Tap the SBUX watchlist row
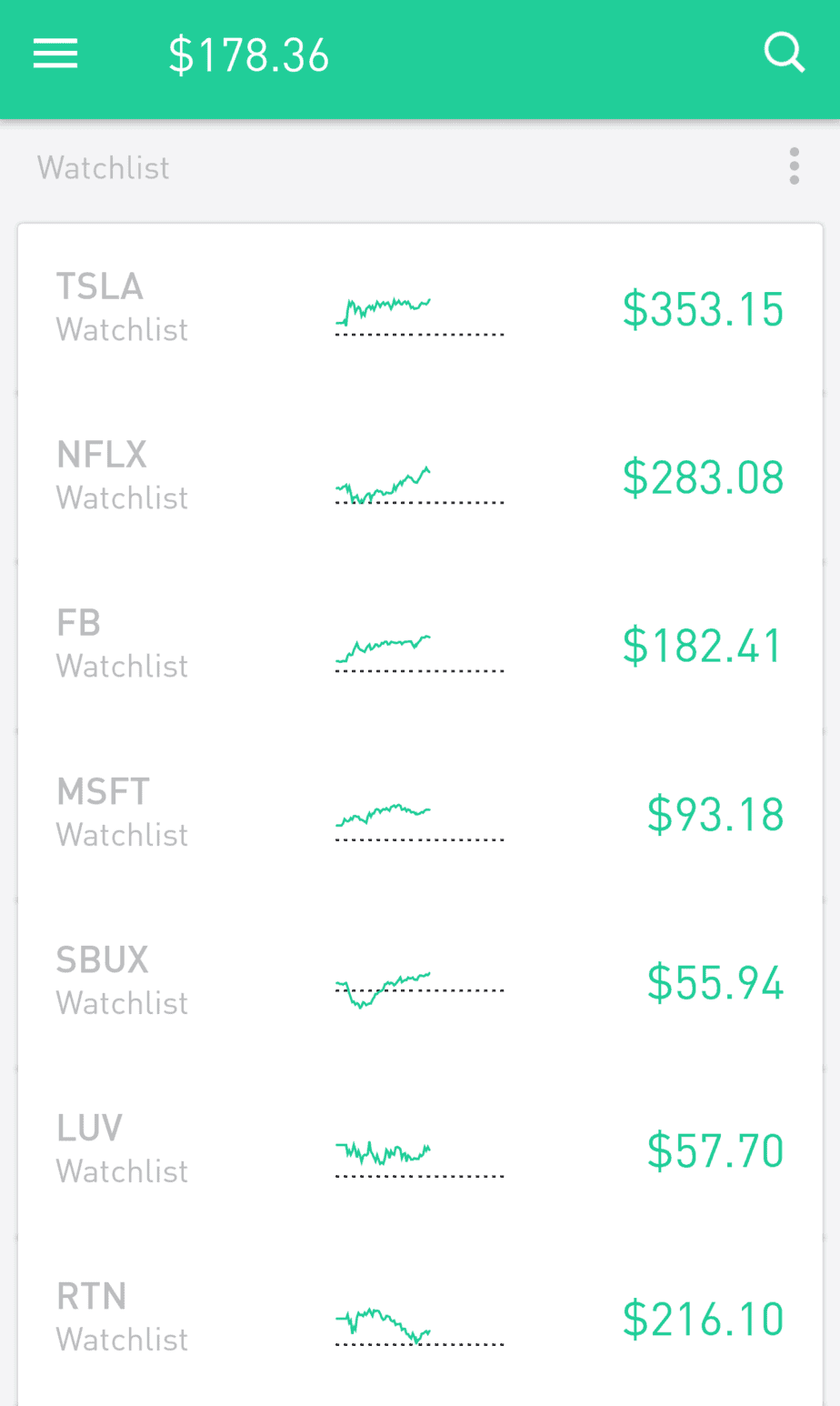The image size is (840, 1406). tap(420, 981)
